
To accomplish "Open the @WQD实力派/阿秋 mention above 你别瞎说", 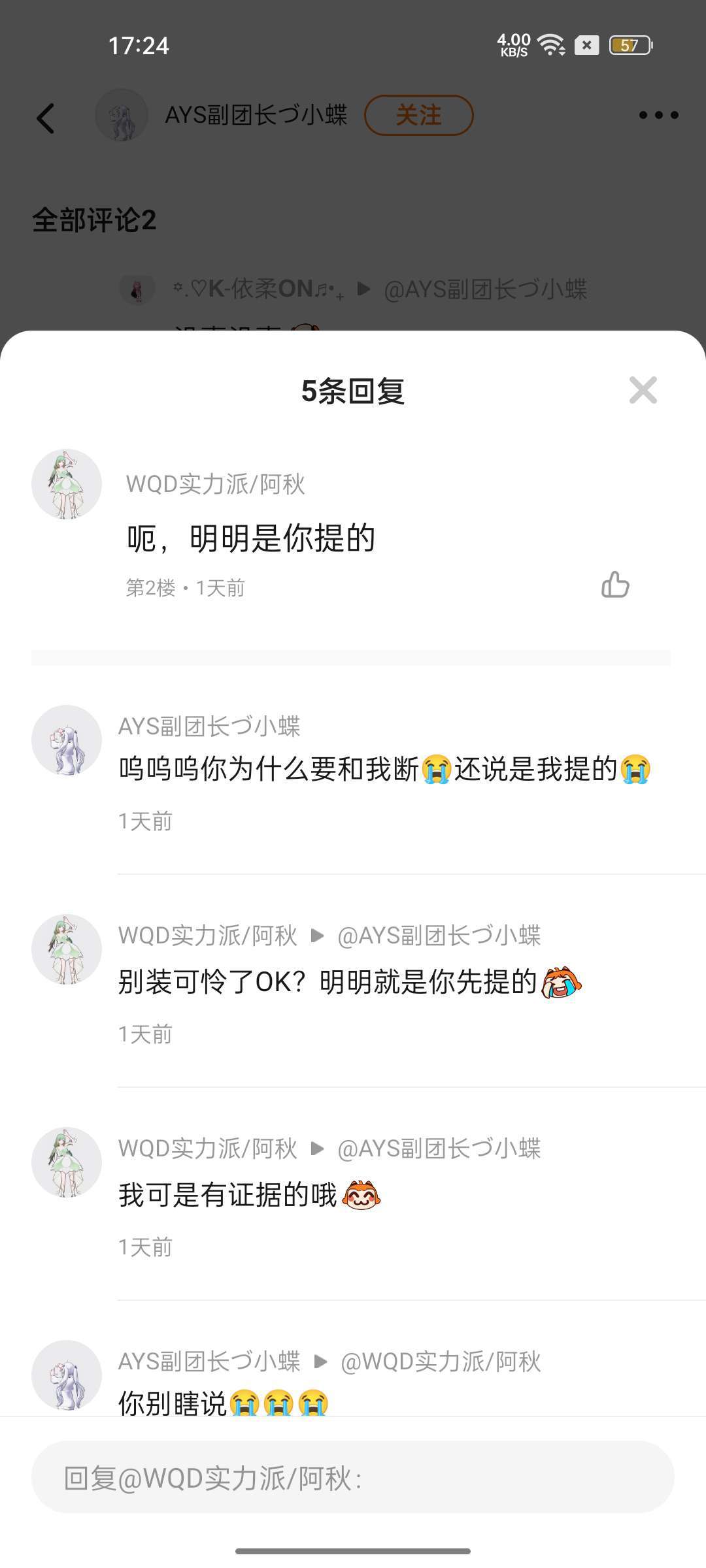I will point(441,1362).
